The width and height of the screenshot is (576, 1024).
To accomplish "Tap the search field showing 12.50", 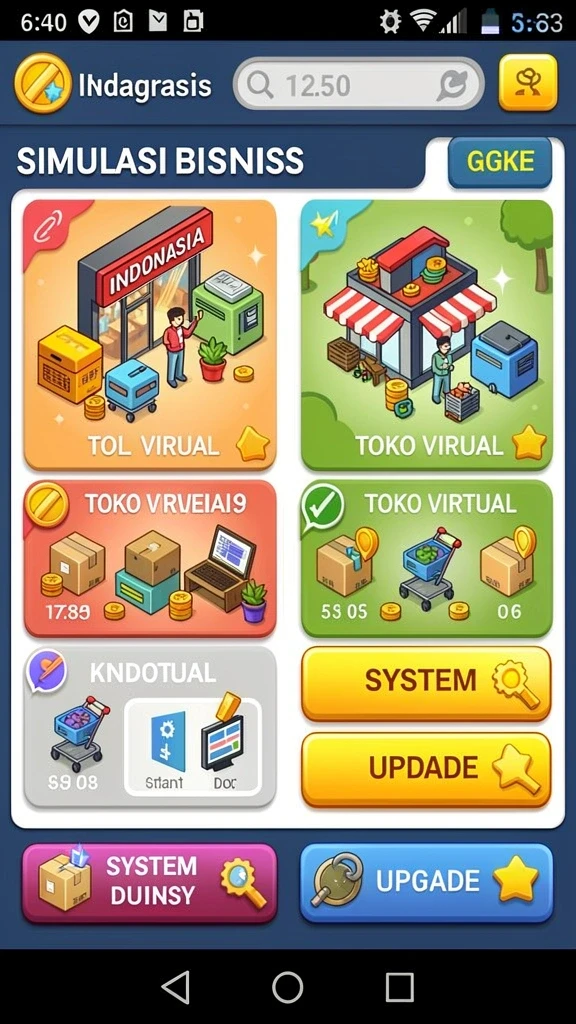I will [x=359, y=84].
